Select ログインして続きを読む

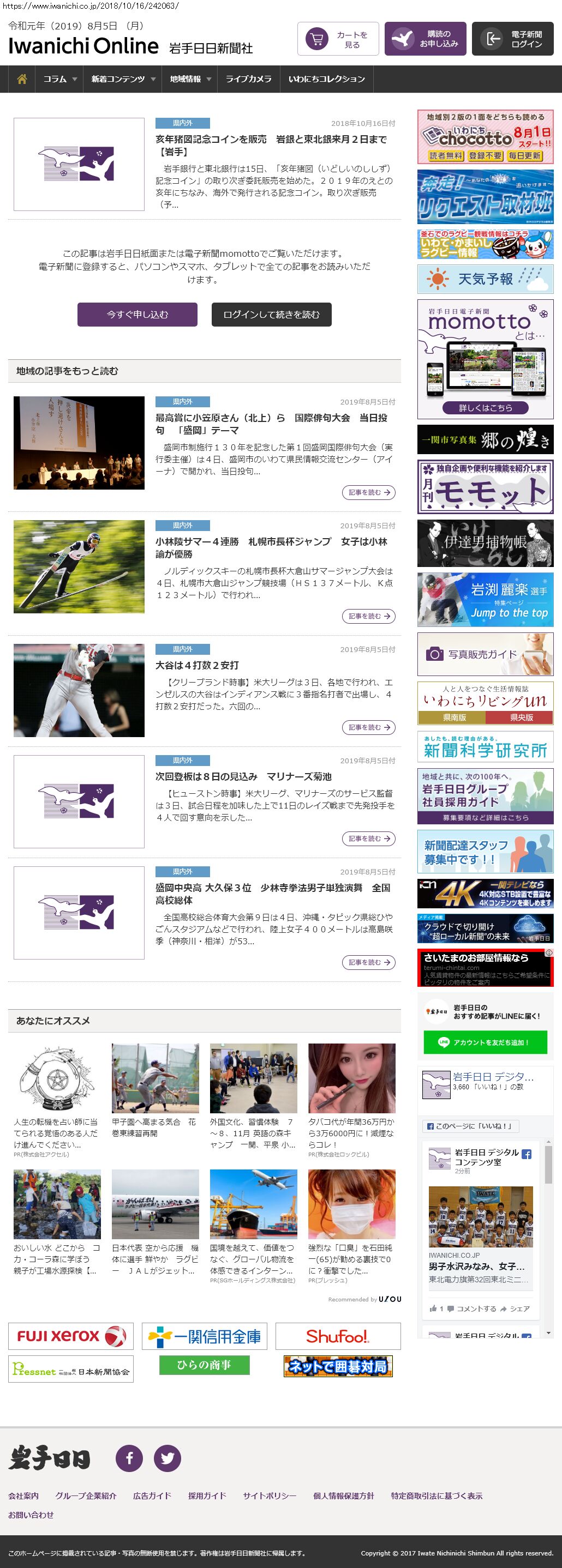[x=271, y=315]
